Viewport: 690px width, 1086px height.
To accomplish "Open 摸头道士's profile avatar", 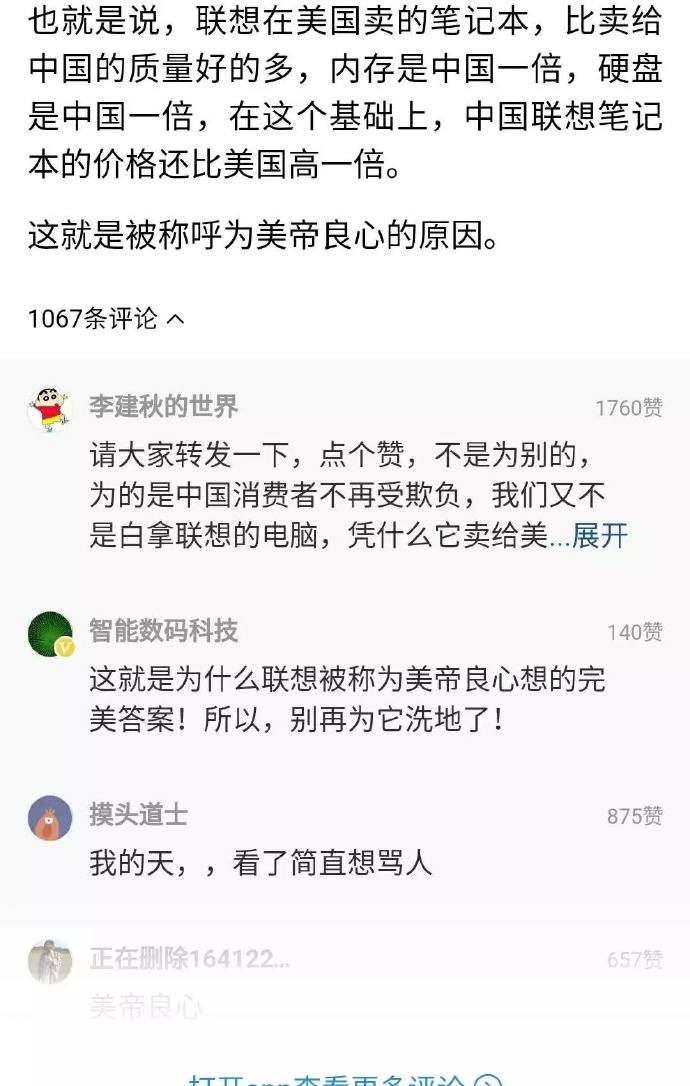I will [49, 818].
